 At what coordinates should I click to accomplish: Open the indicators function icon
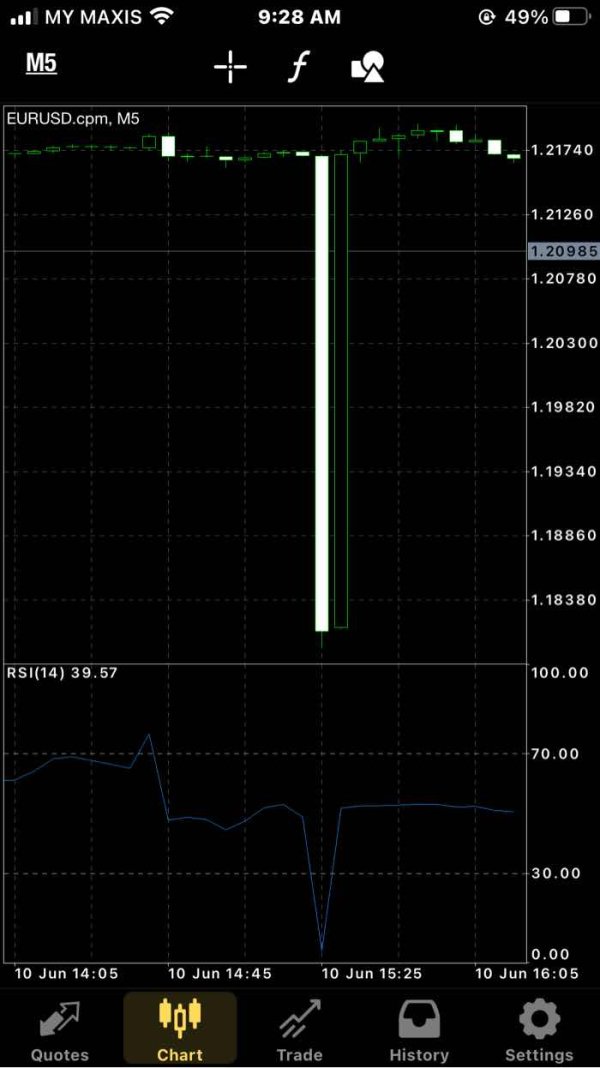click(298, 67)
